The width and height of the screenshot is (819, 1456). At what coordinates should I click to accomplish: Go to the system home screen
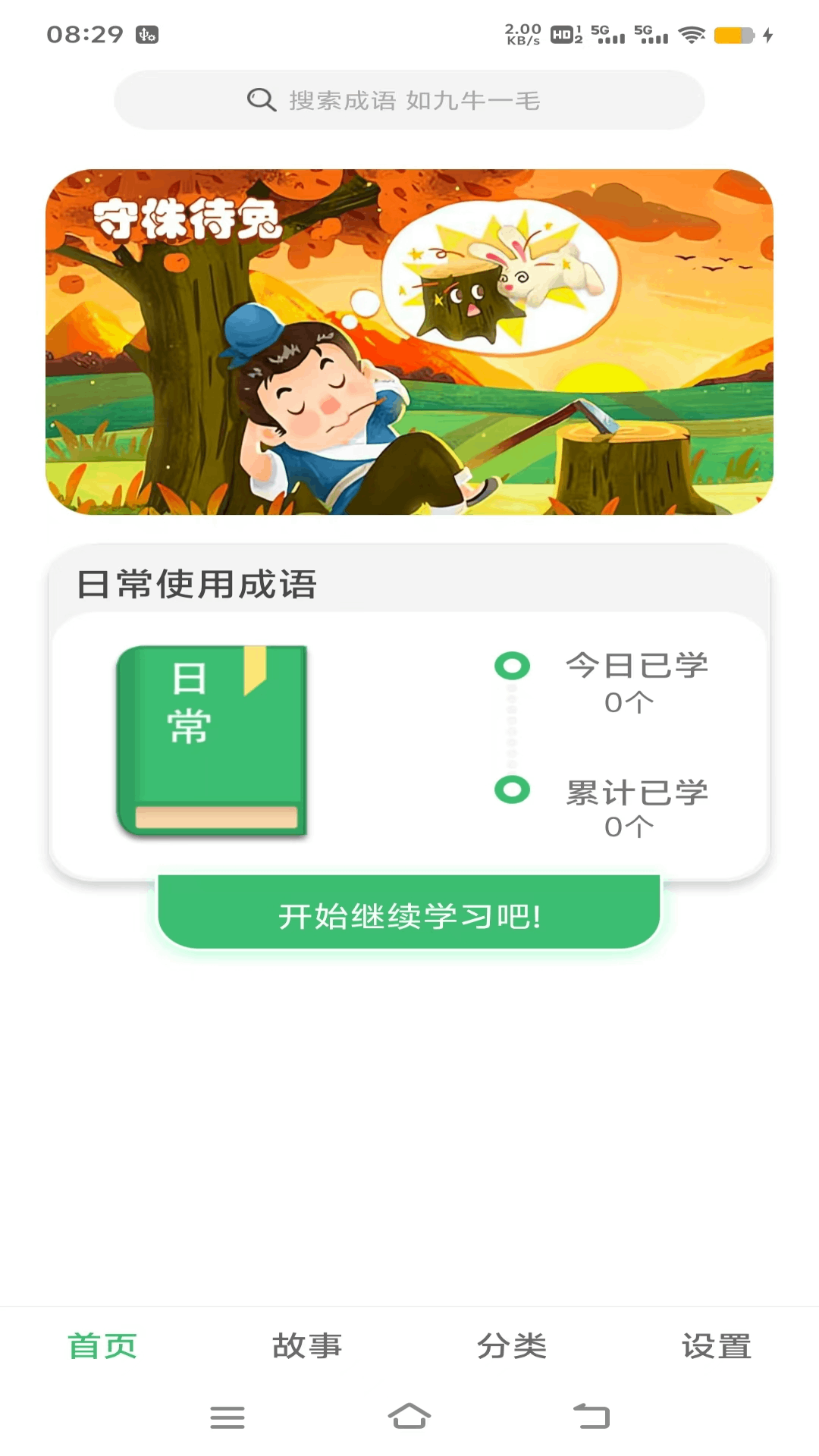point(409,1416)
